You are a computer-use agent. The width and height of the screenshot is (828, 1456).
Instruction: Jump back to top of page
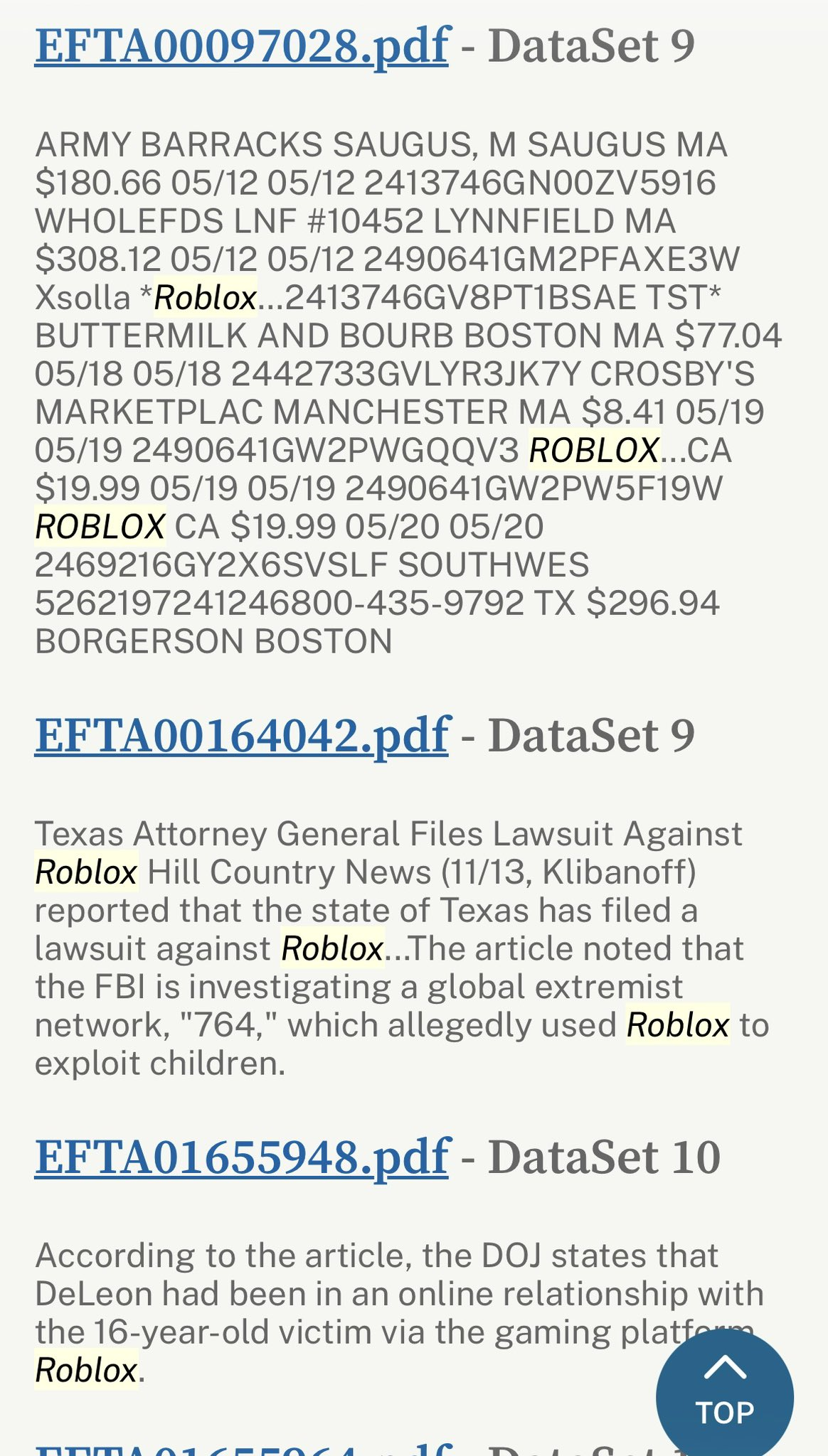pyautogui.click(x=724, y=1397)
